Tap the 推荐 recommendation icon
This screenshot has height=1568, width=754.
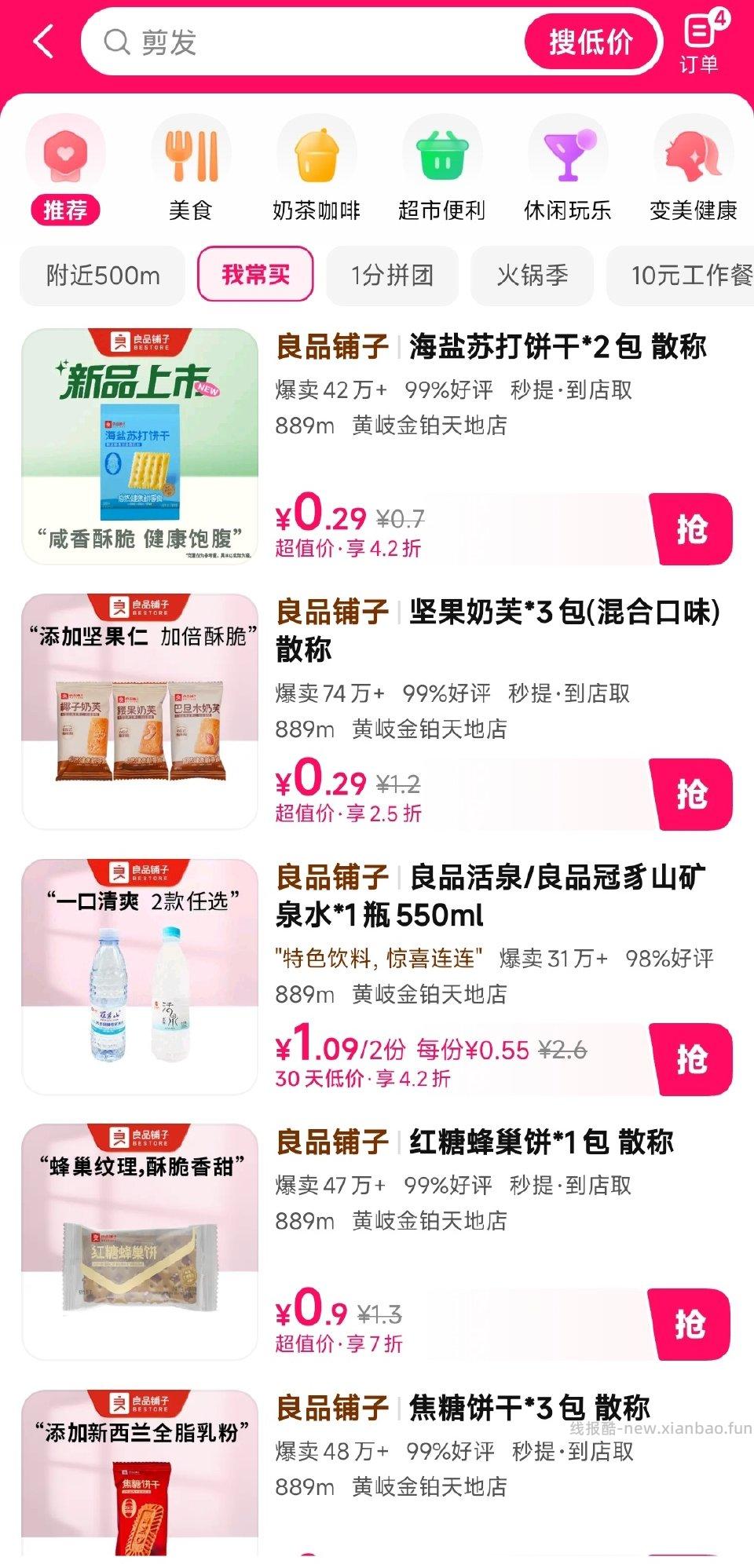(66, 154)
